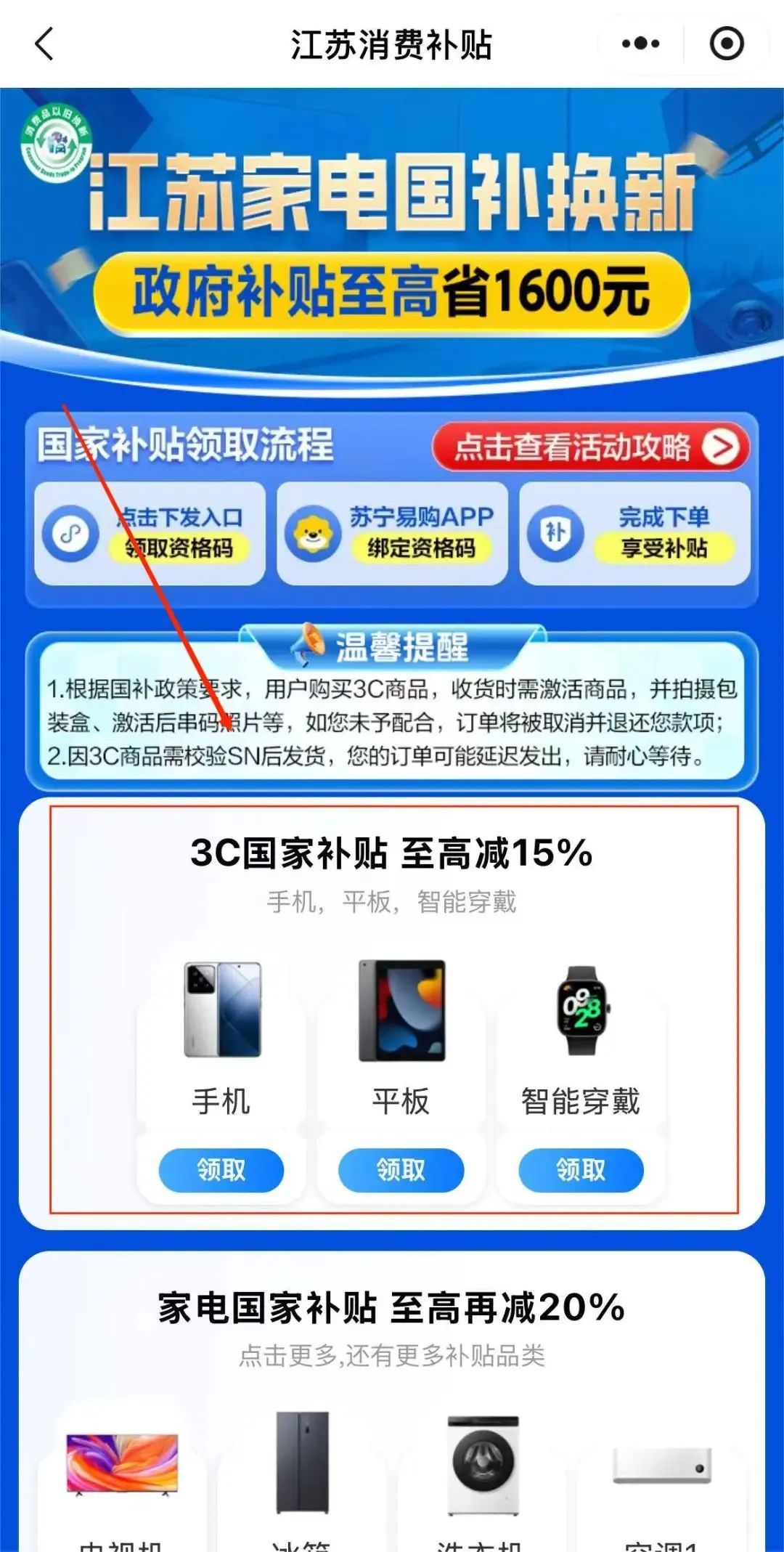Open 完成下单 享受补贴 step
This screenshot has width=784, height=1552.
coord(634,533)
